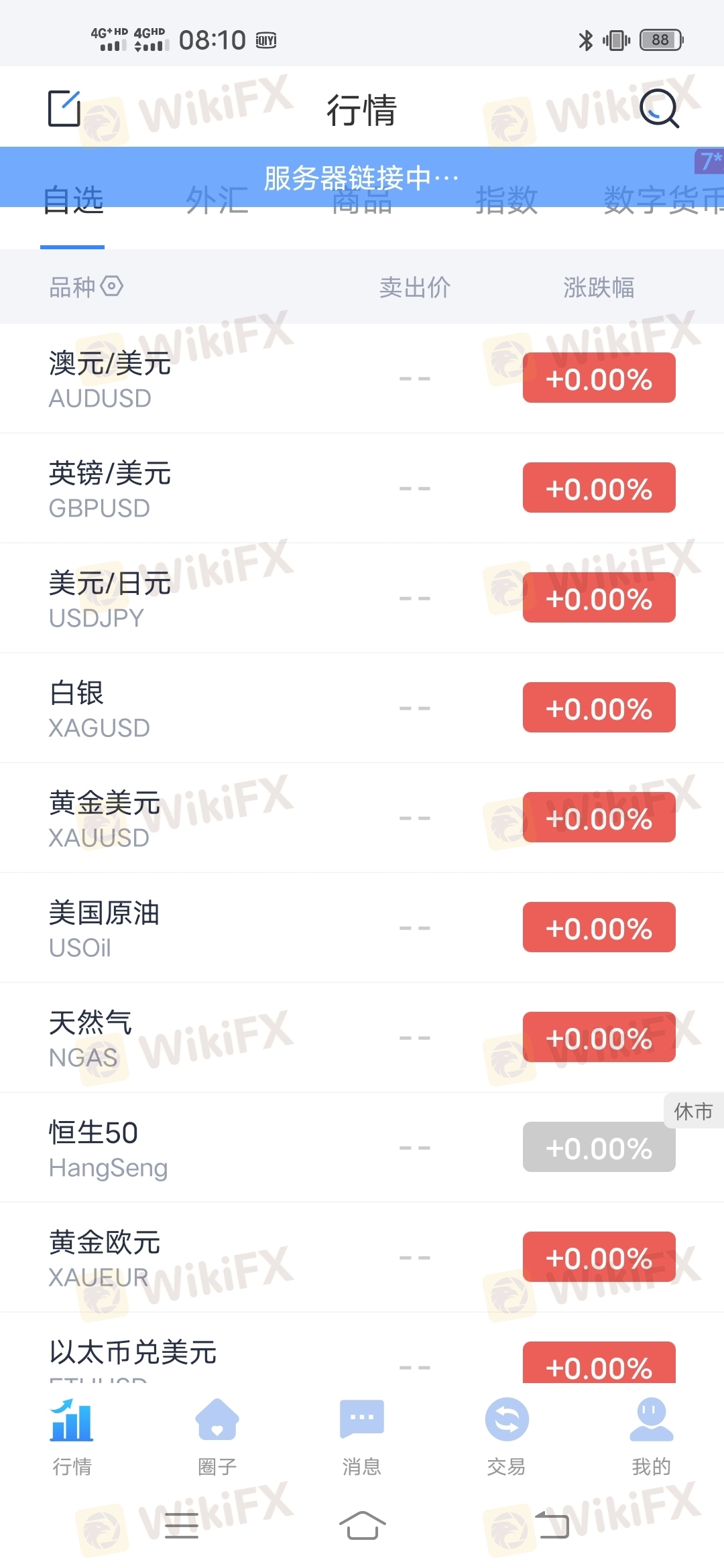Switch to the 外汇 tab
Screen dimensions: 724x1568
click(x=217, y=201)
